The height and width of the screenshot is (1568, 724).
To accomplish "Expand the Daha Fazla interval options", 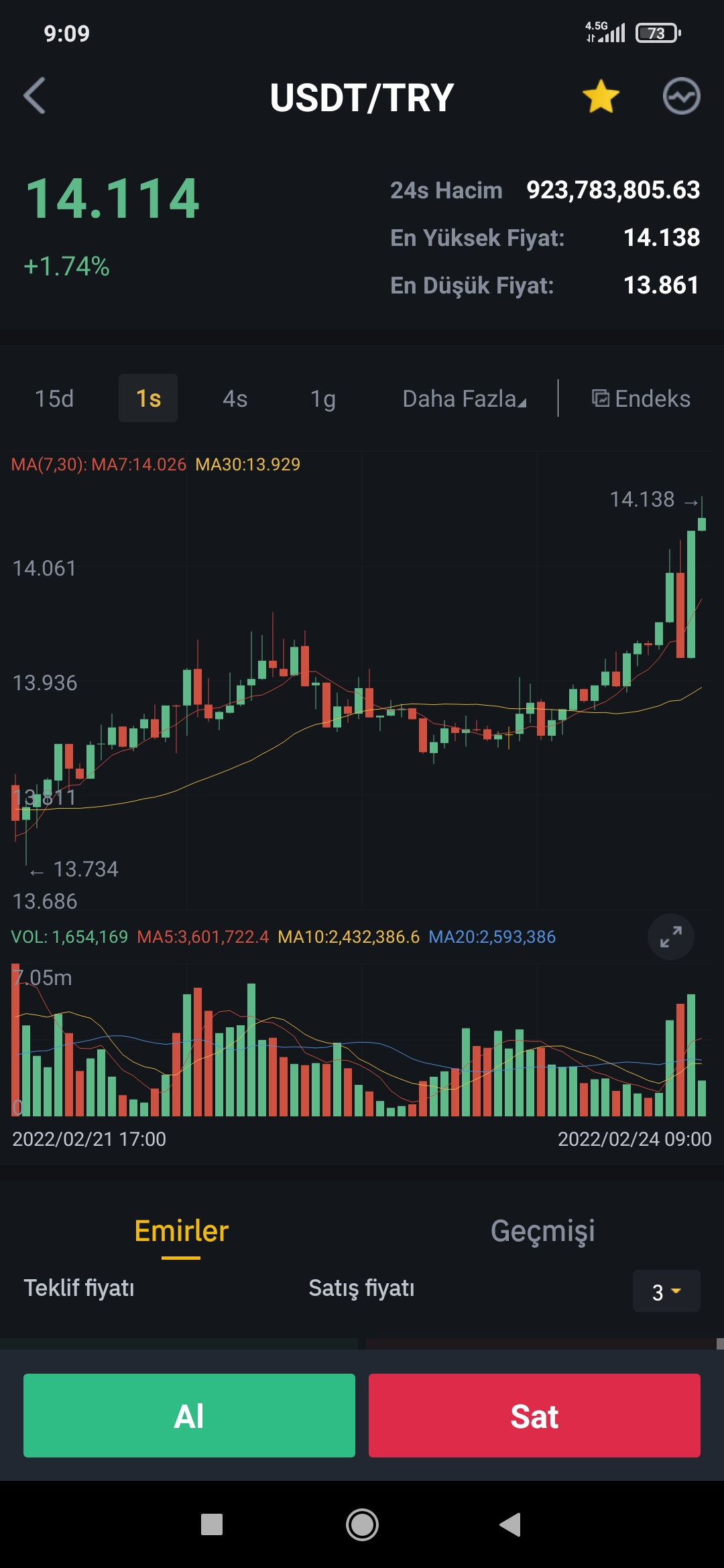I will click(464, 399).
